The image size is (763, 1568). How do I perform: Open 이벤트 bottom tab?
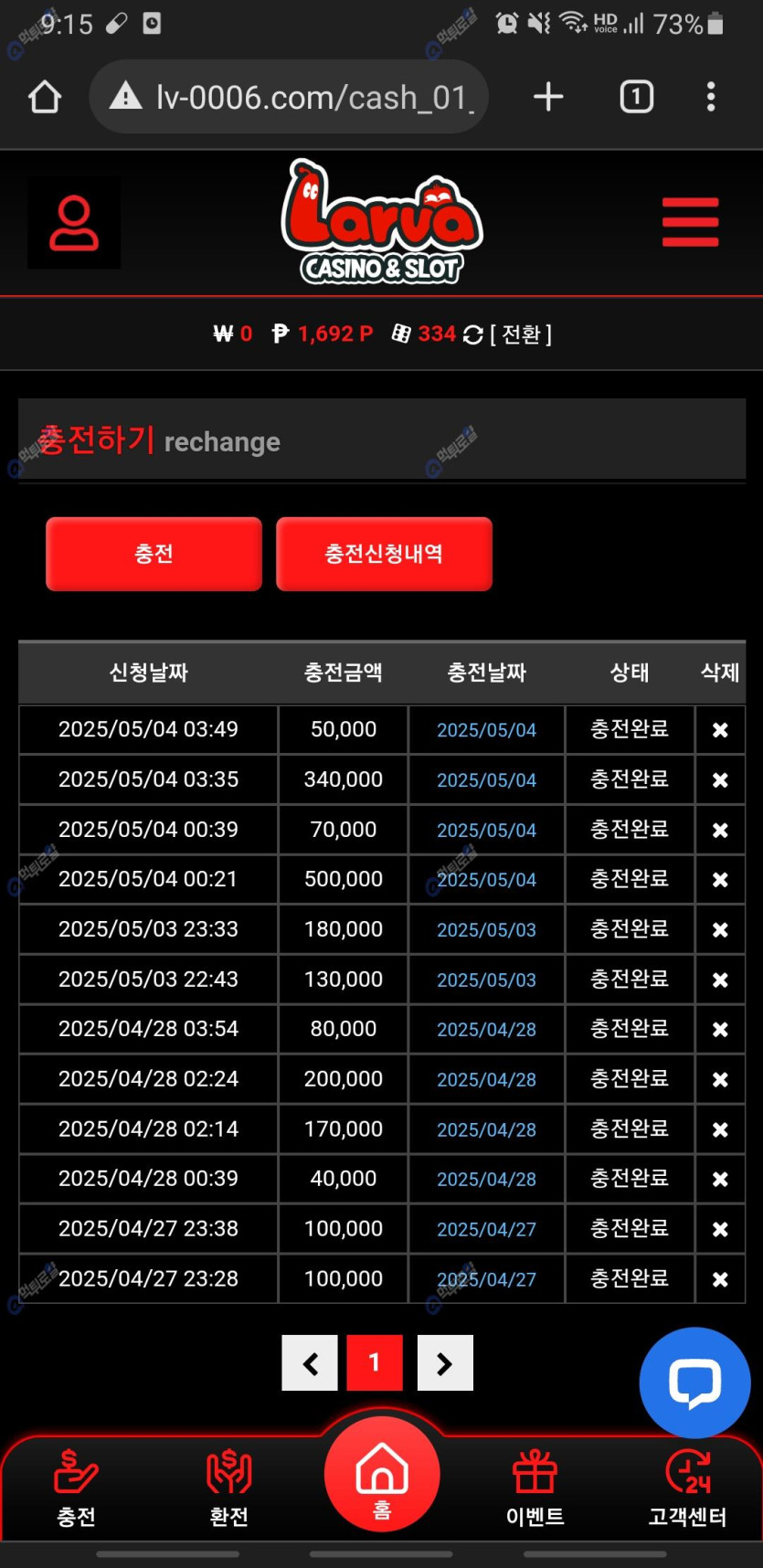point(535,1489)
